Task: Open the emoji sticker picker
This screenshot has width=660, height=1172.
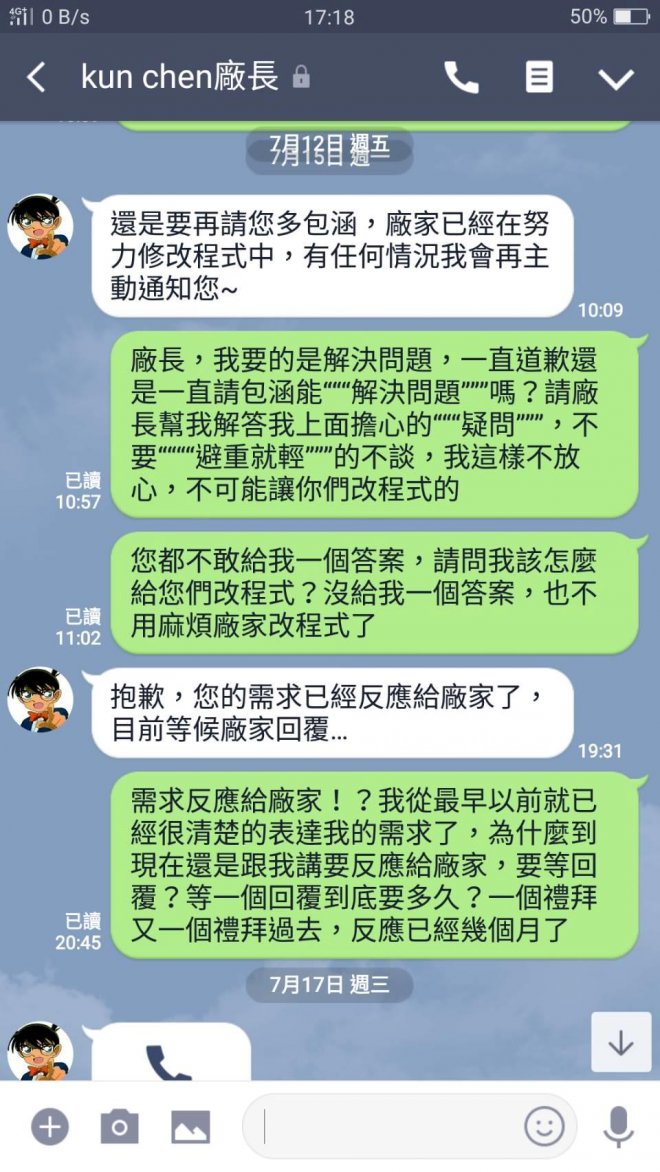Action: click(544, 1127)
